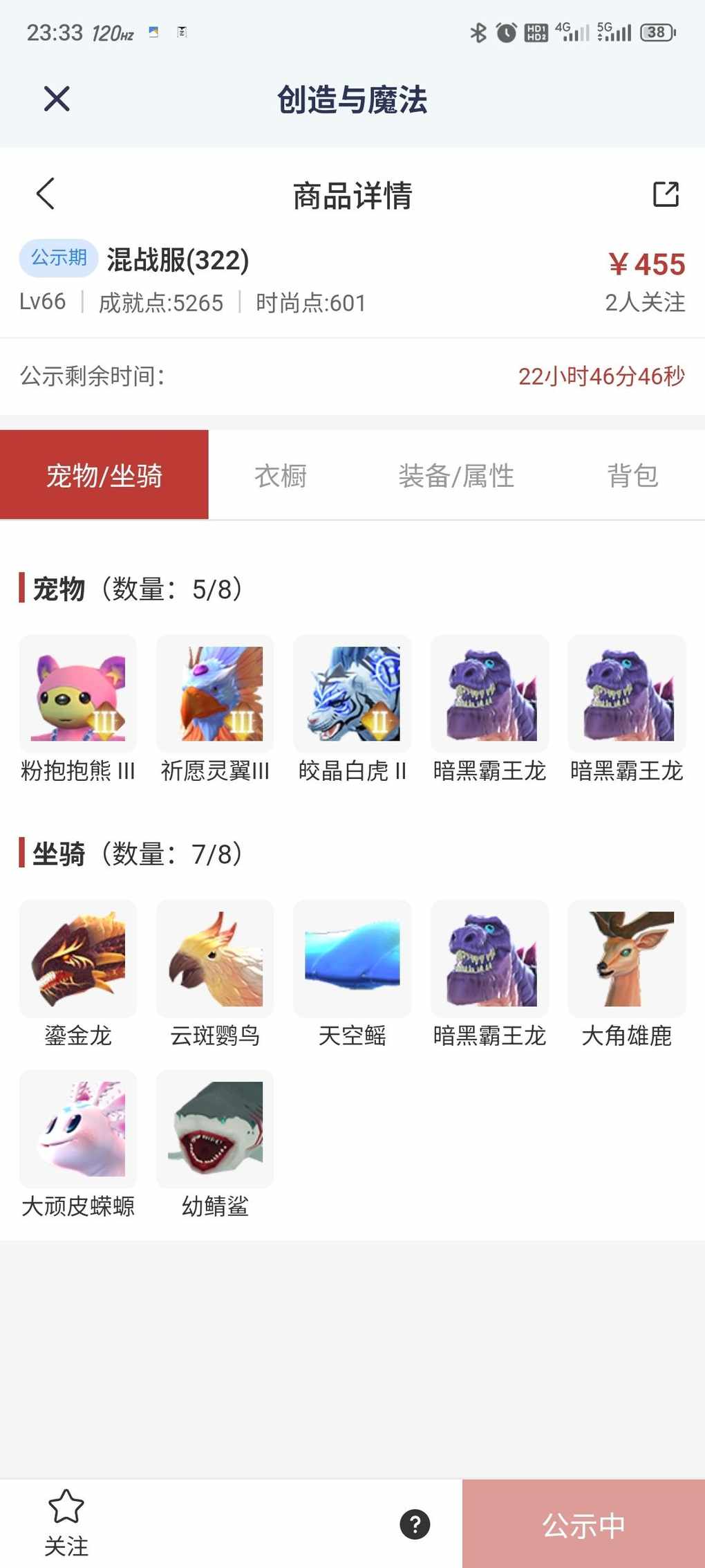Open the 祈愿灵翼III pet tile

[215, 694]
